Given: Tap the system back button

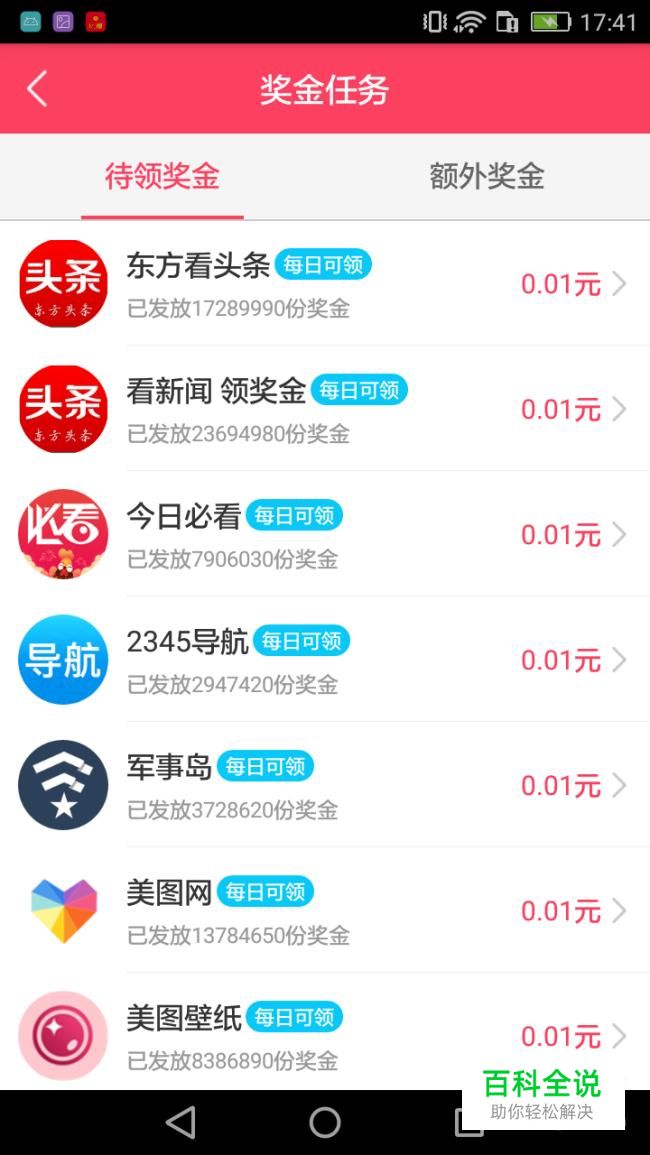Looking at the screenshot, I should point(181,1123).
